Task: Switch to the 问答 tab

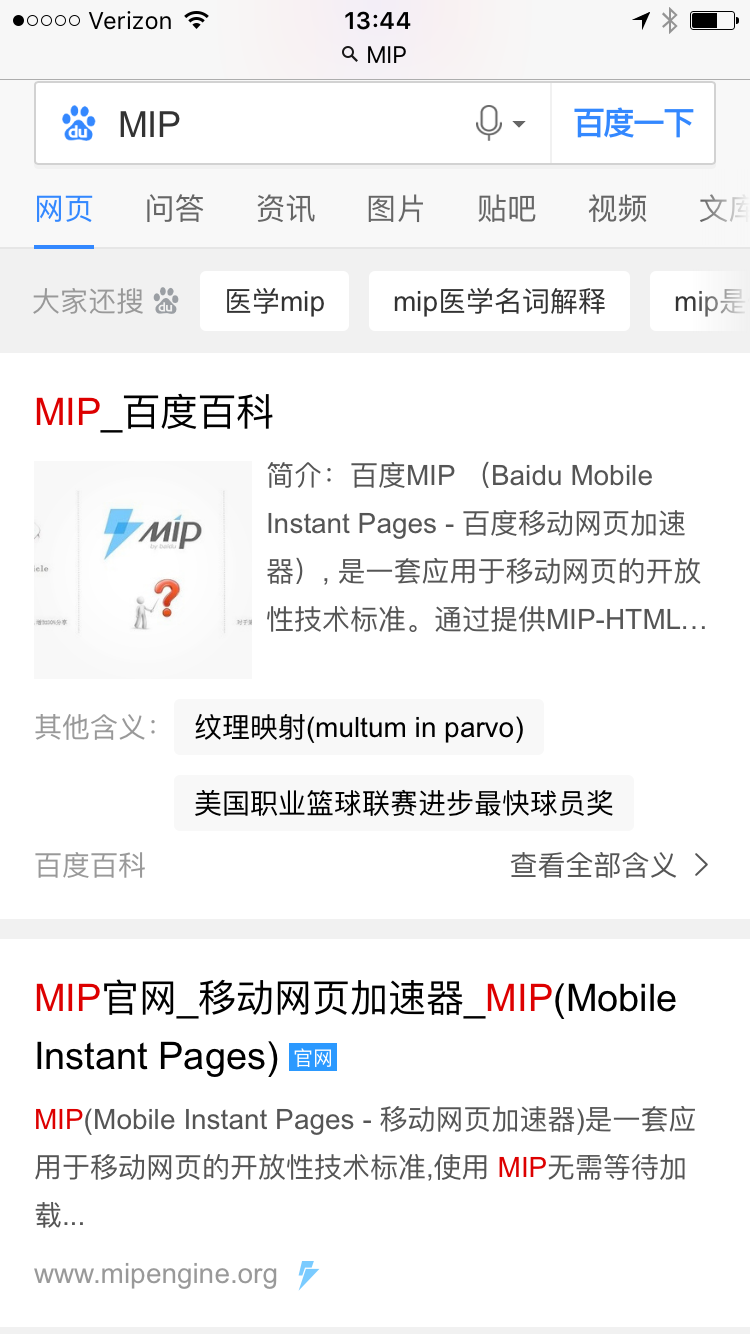Action: coord(174,208)
